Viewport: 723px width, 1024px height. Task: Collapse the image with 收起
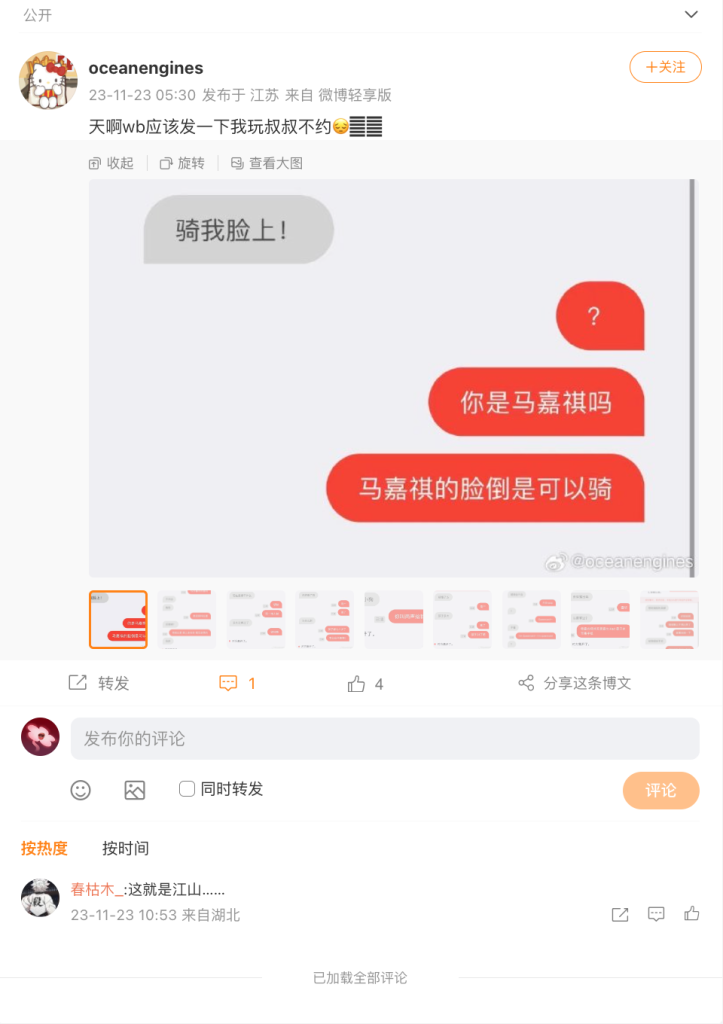point(111,163)
